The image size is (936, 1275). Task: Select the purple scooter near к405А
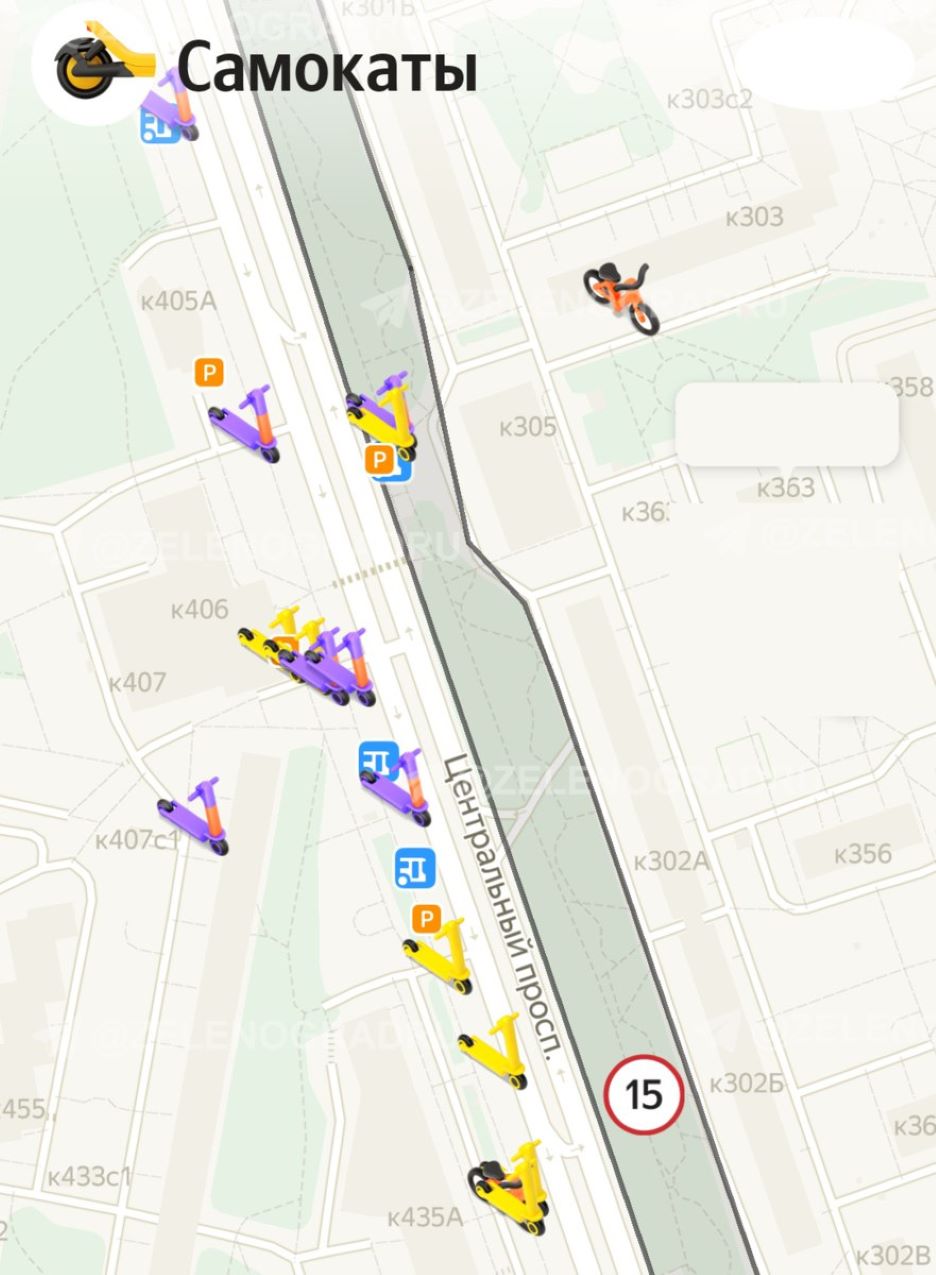[246, 424]
